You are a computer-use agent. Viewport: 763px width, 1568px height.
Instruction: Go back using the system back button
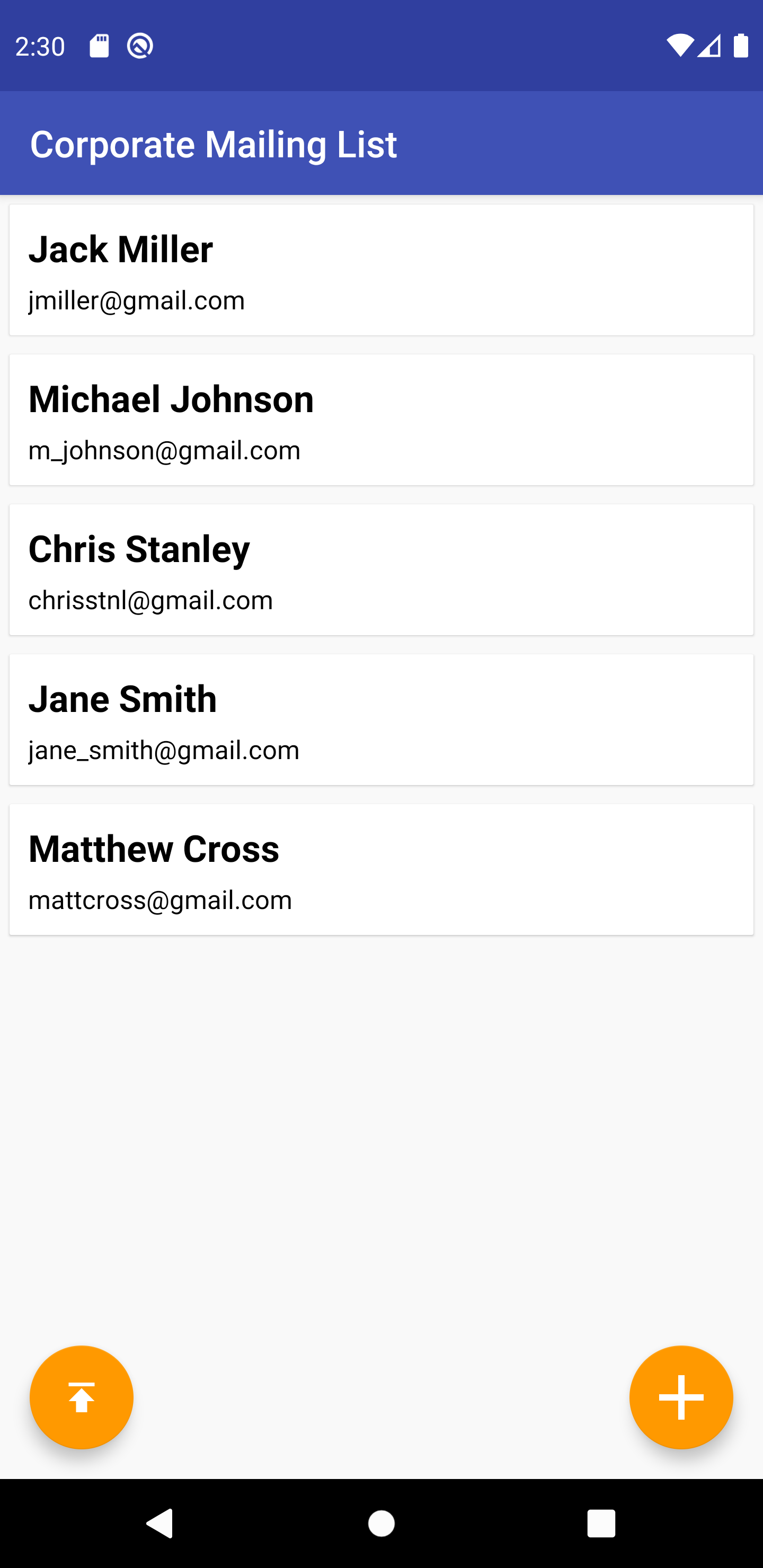click(x=160, y=1524)
